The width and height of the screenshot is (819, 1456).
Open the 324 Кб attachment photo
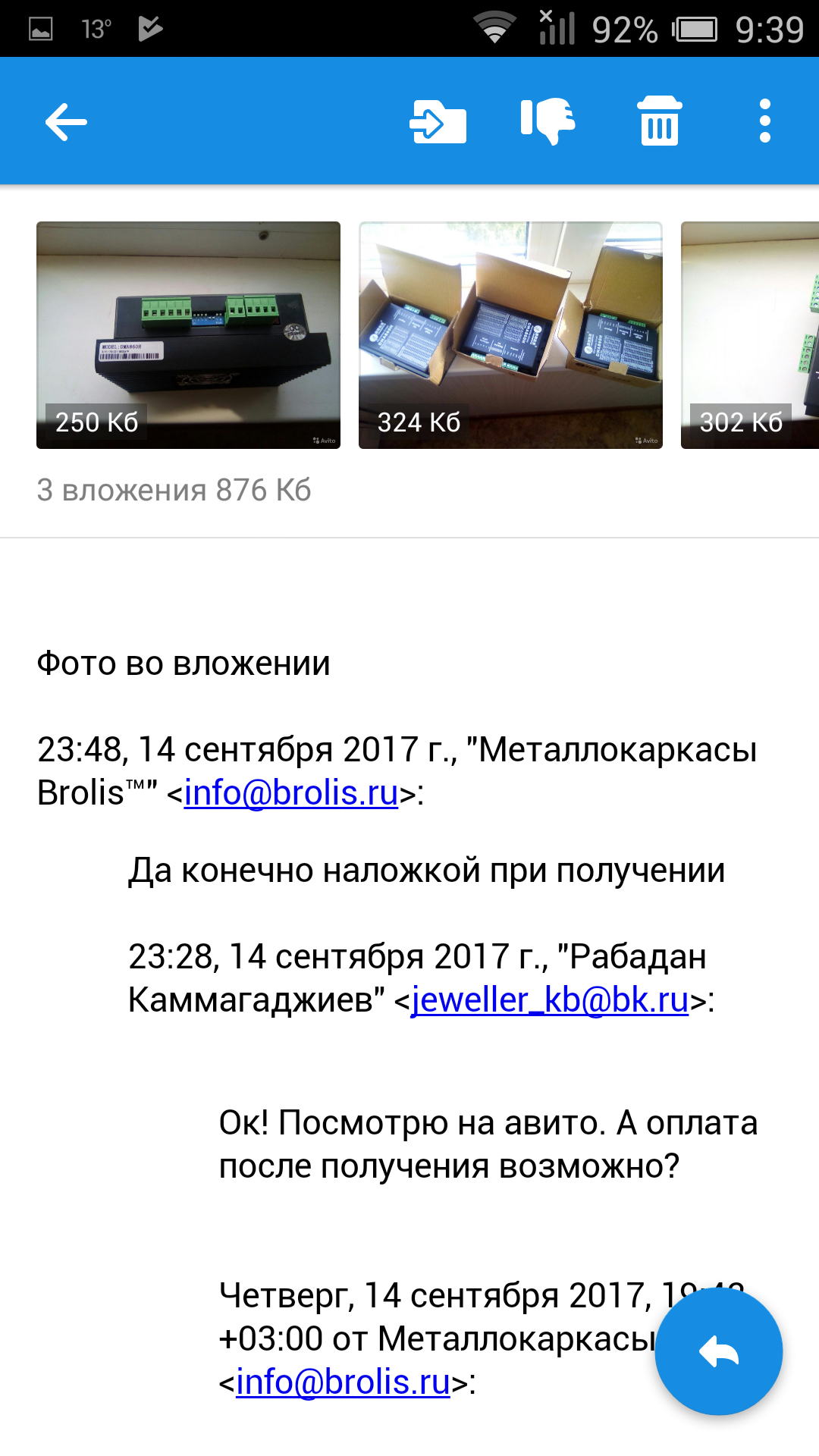point(510,334)
